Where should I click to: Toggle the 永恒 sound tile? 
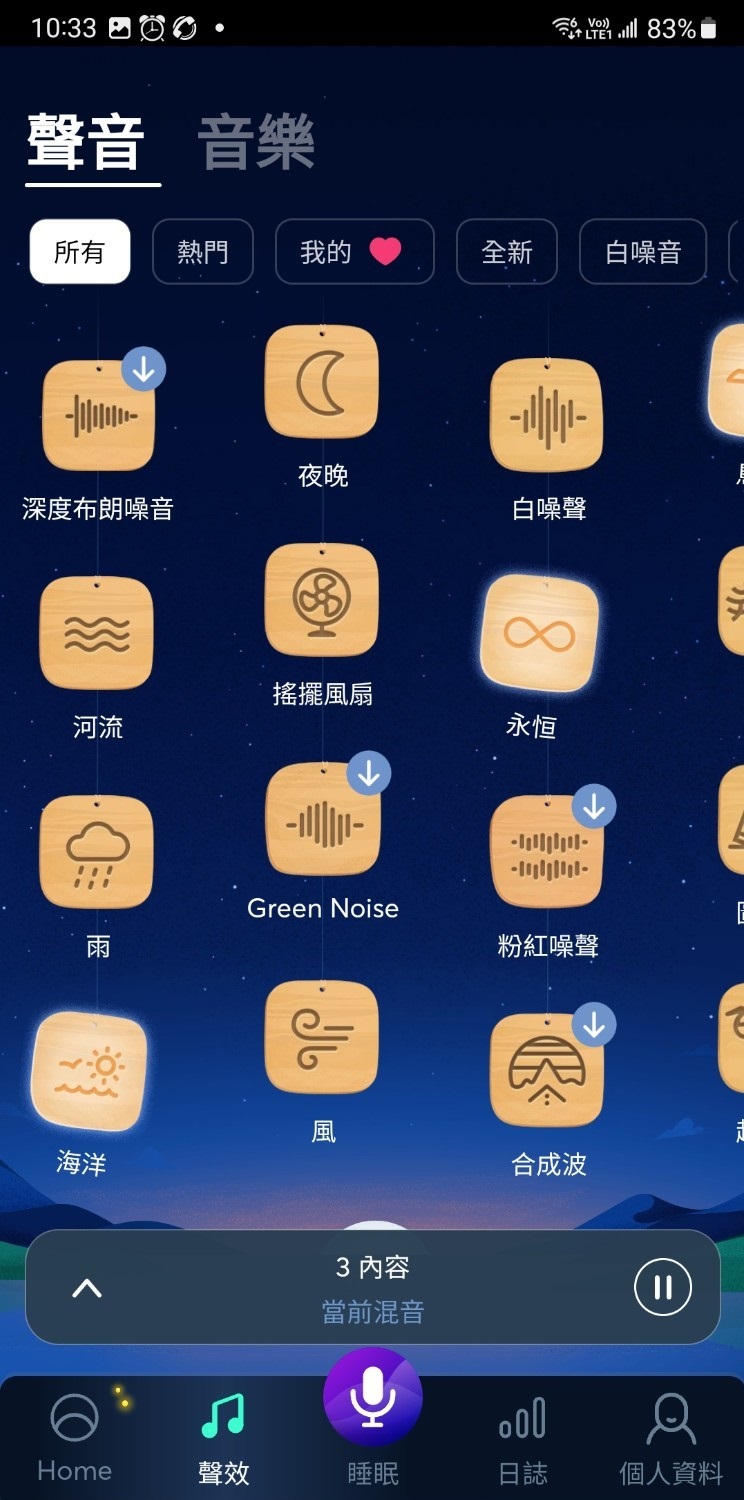(540, 633)
